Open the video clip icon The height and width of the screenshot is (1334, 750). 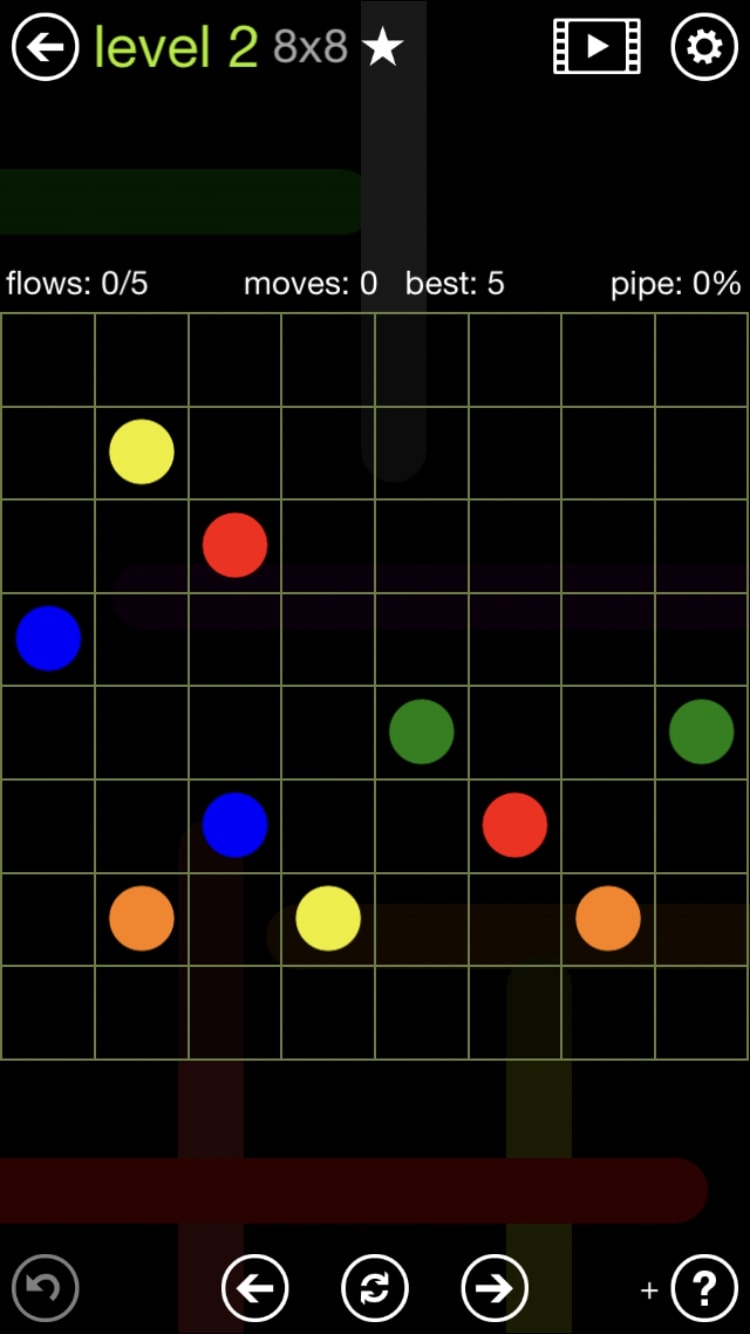597,46
